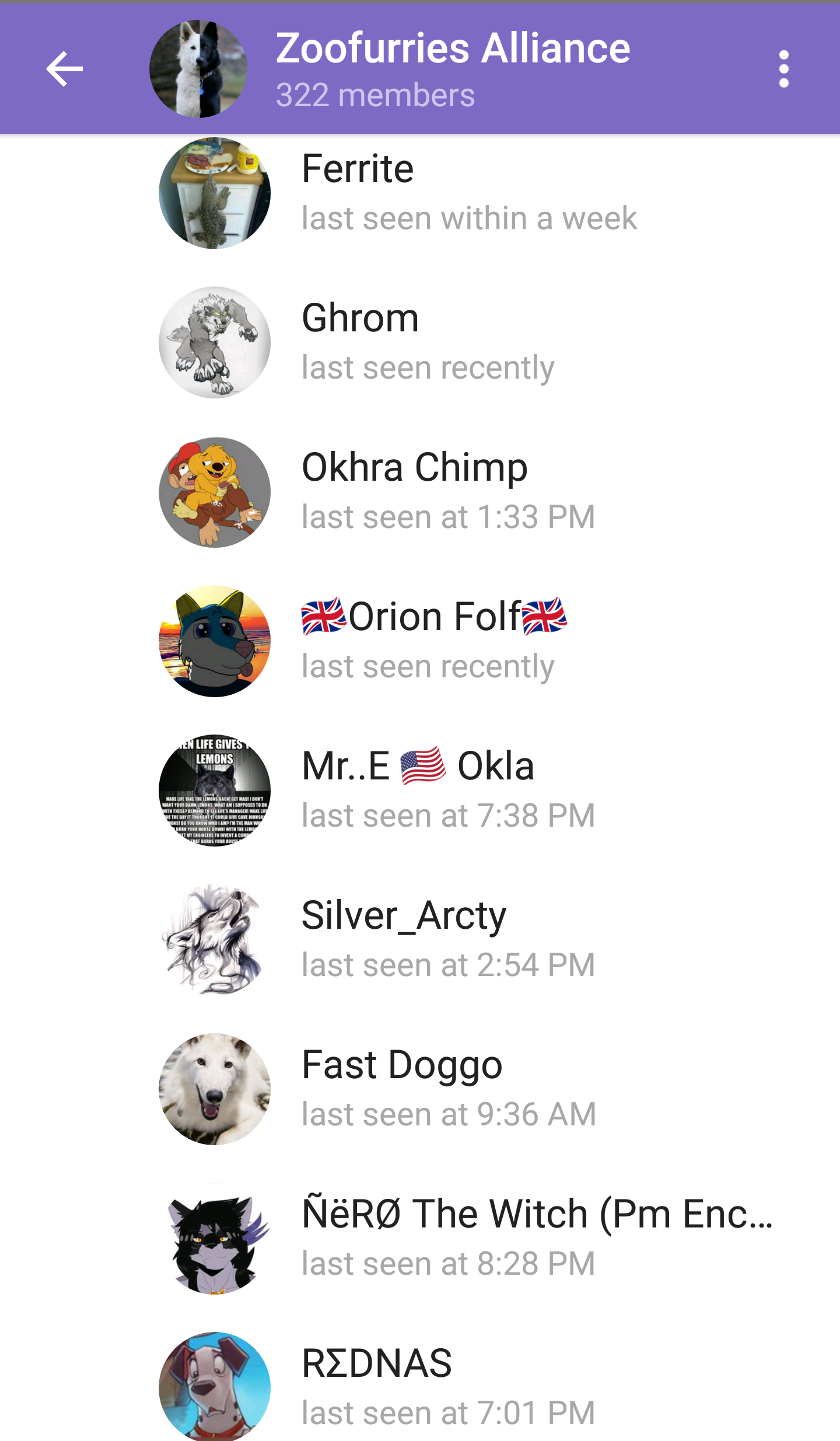This screenshot has height=1441, width=840.
Task: Go back using the arrow icon
Action: pos(65,69)
